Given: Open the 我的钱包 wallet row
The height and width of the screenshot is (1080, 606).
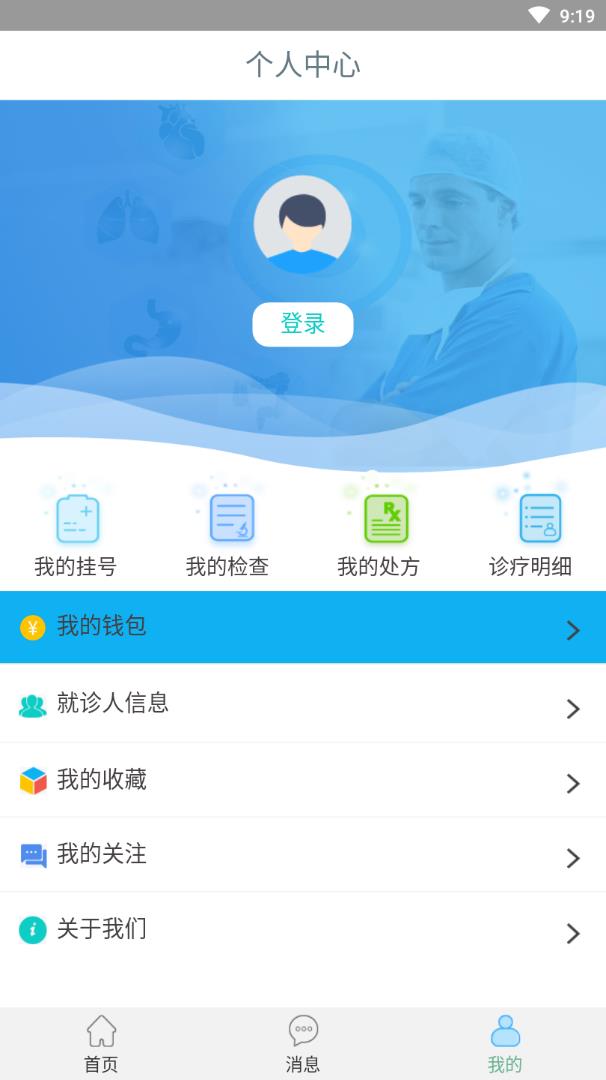Looking at the screenshot, I should (303, 627).
